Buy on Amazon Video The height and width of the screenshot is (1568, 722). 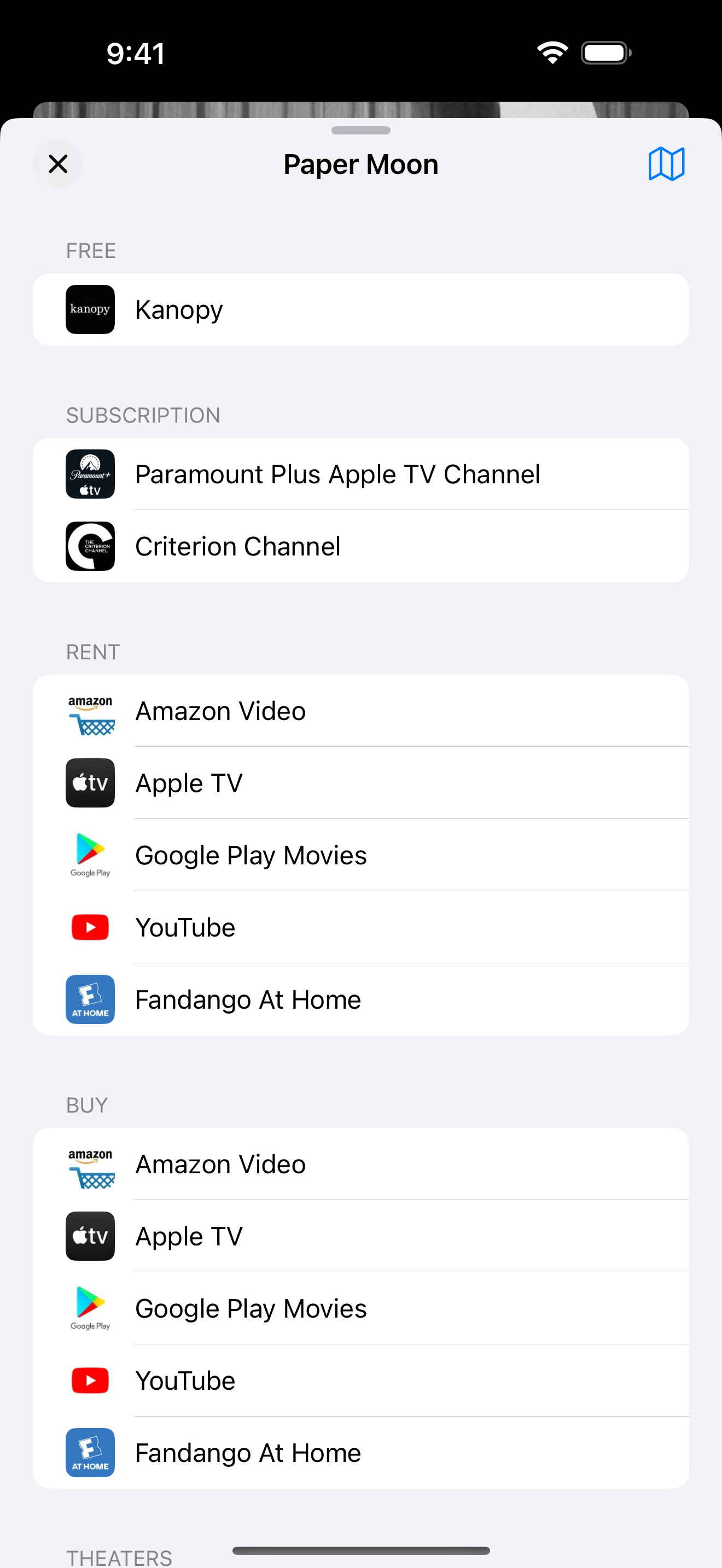pos(360,1164)
